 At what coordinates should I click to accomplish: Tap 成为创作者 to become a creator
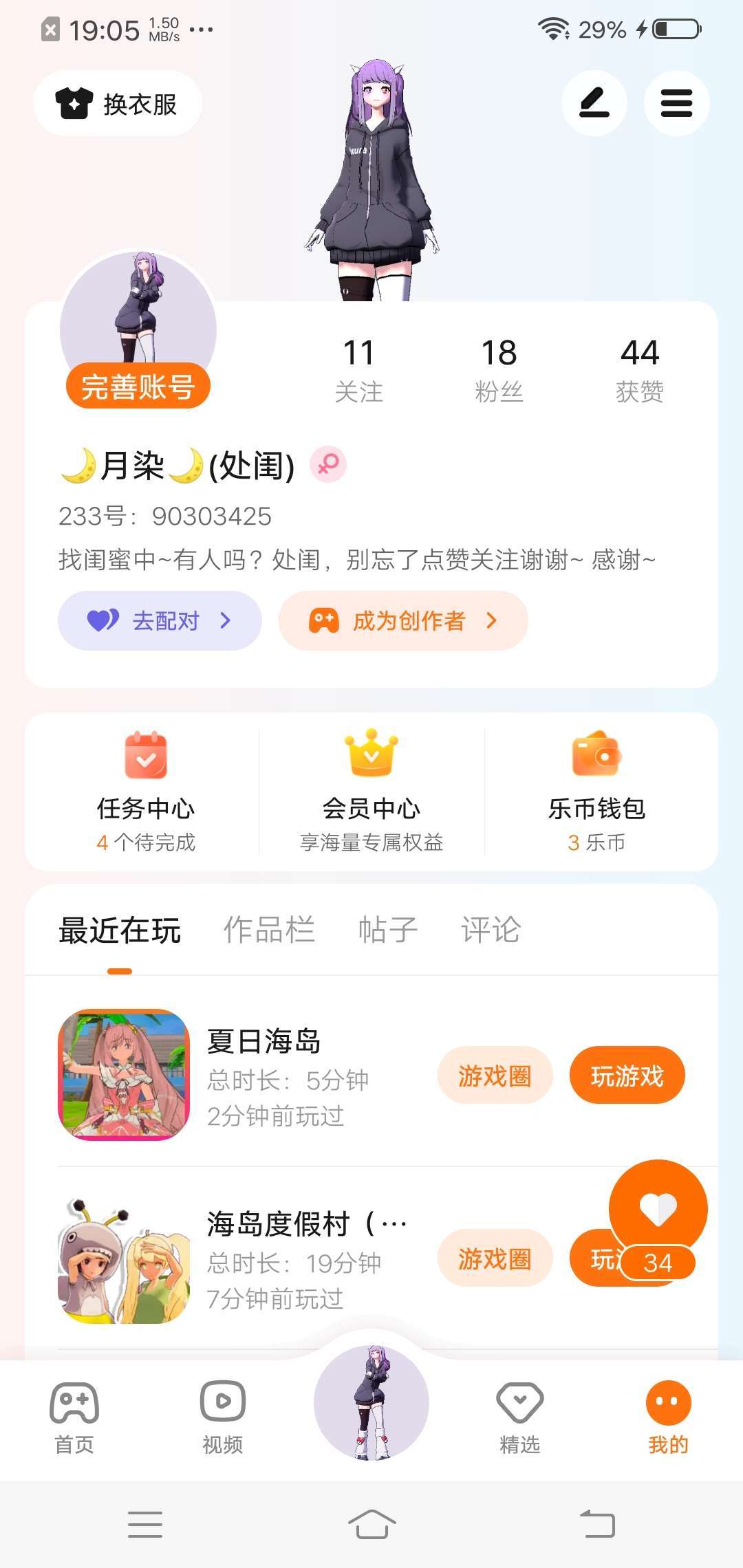(x=403, y=621)
